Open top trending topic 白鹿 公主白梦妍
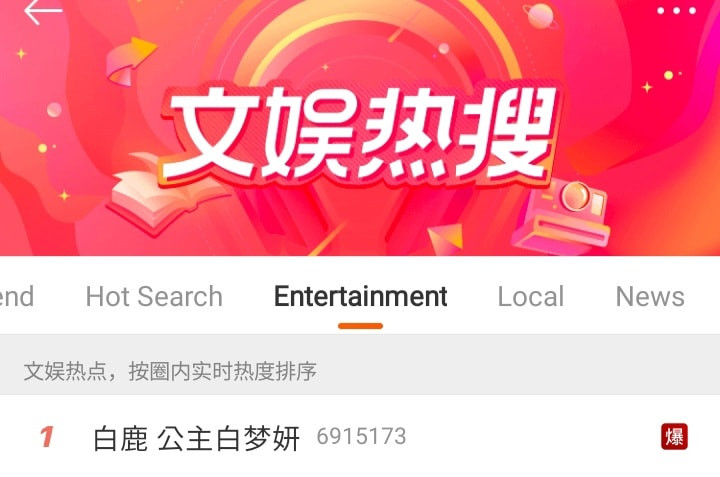Viewport: 720px width, 477px height. coord(197,437)
